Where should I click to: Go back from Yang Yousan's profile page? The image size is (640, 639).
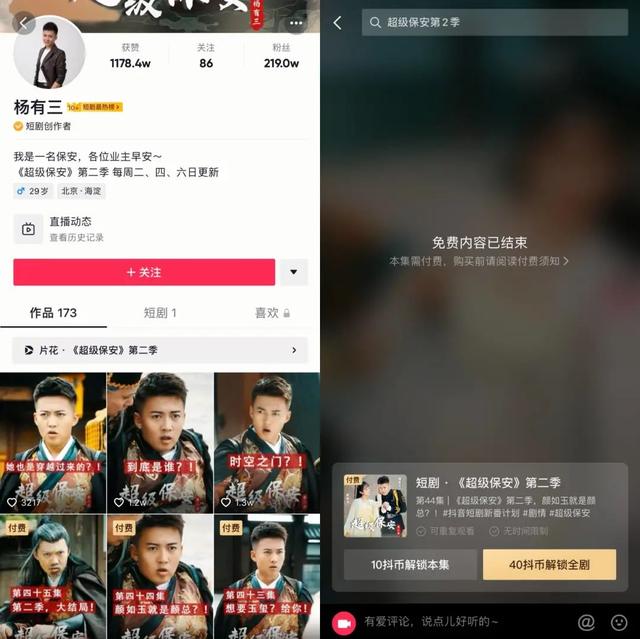22,23
